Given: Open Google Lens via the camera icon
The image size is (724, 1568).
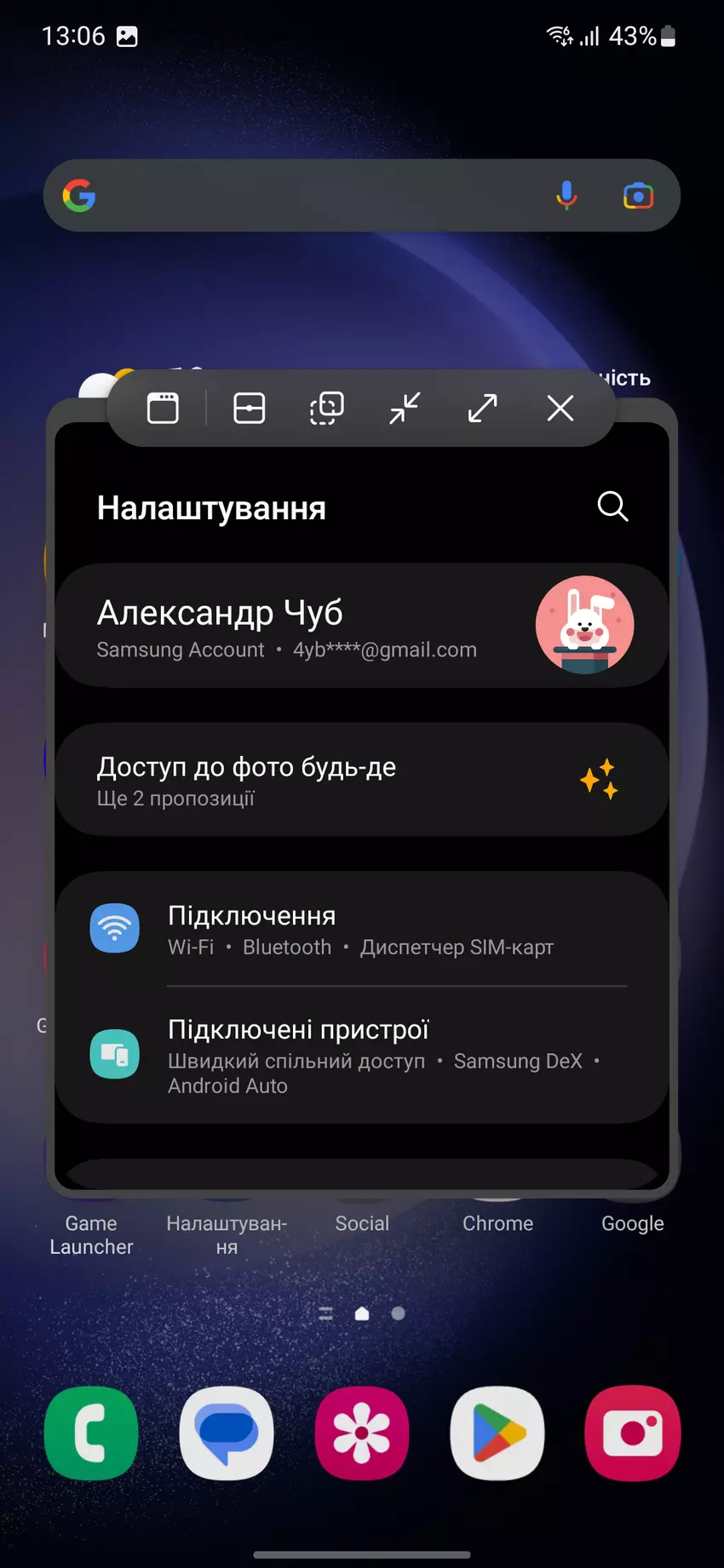Looking at the screenshot, I should click(638, 196).
